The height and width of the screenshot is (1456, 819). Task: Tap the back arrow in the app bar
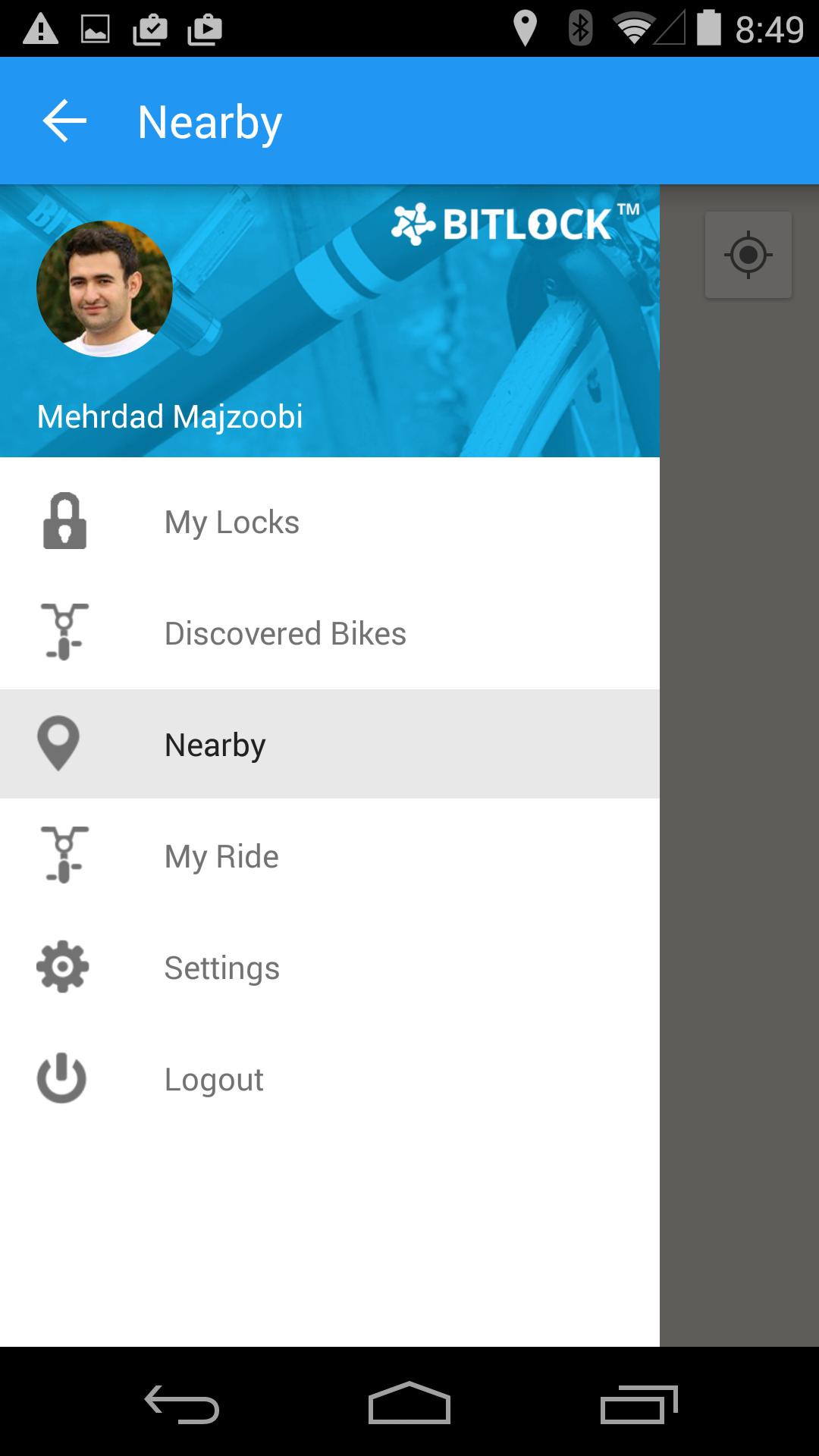64,121
